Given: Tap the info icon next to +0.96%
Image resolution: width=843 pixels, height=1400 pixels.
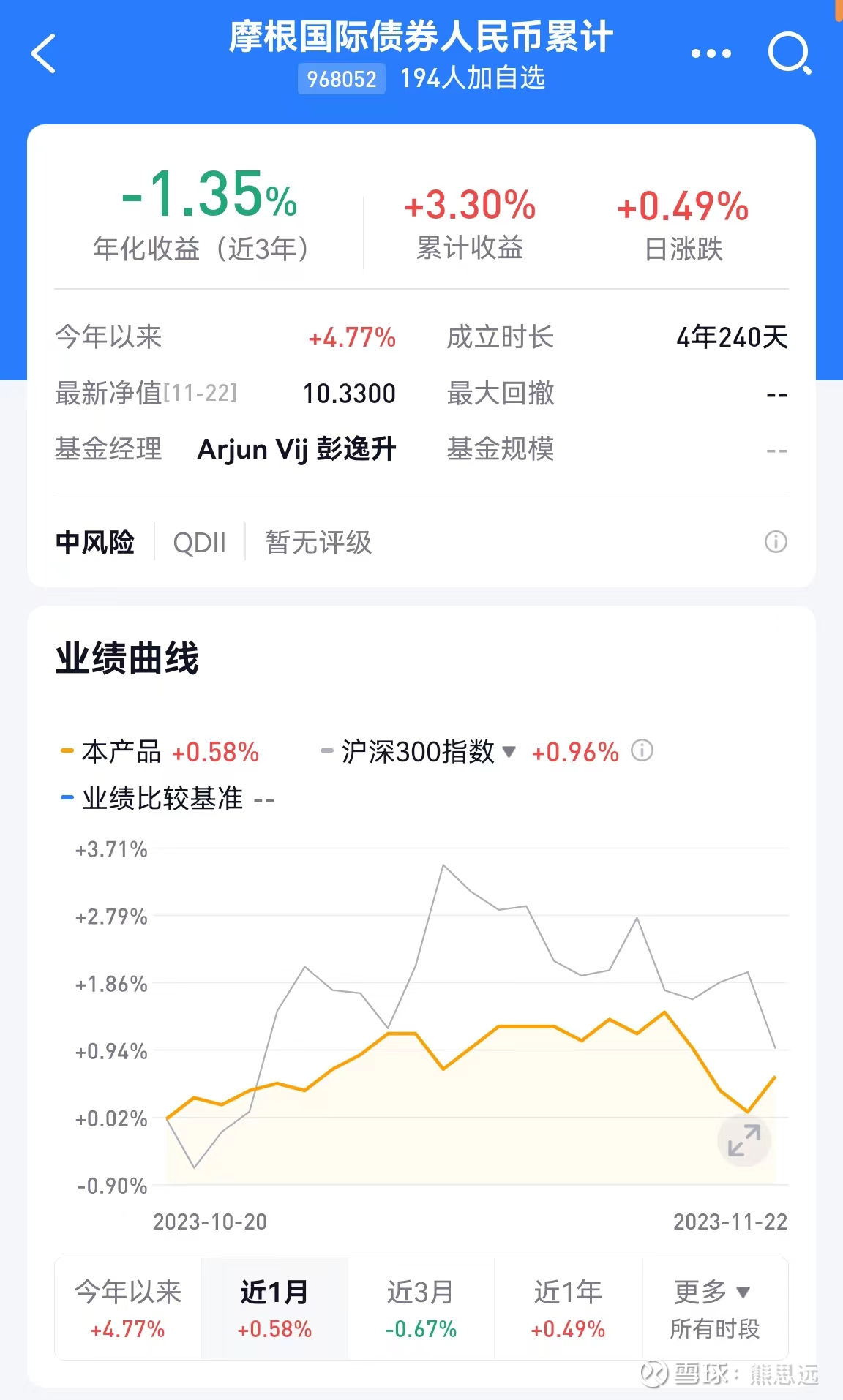Looking at the screenshot, I should (642, 751).
